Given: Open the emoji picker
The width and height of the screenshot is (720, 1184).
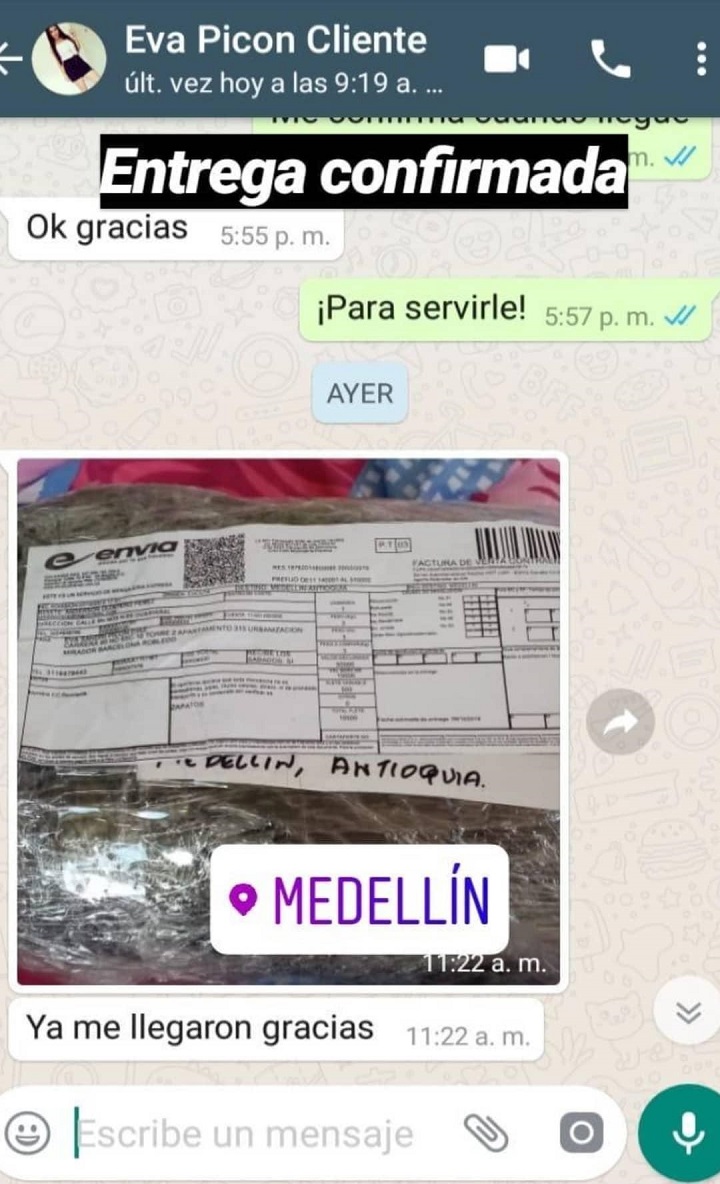Looking at the screenshot, I should [28, 1133].
